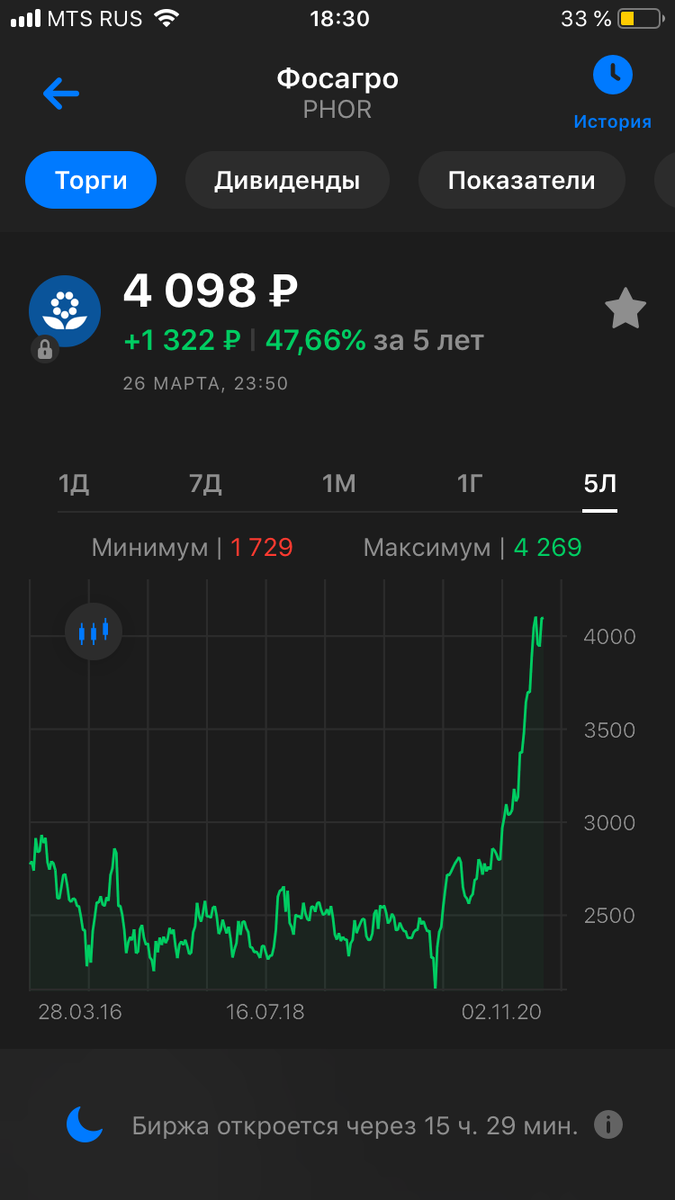This screenshot has width=675, height=1200.
Task: Select the 1М chart range
Action: pos(339,485)
